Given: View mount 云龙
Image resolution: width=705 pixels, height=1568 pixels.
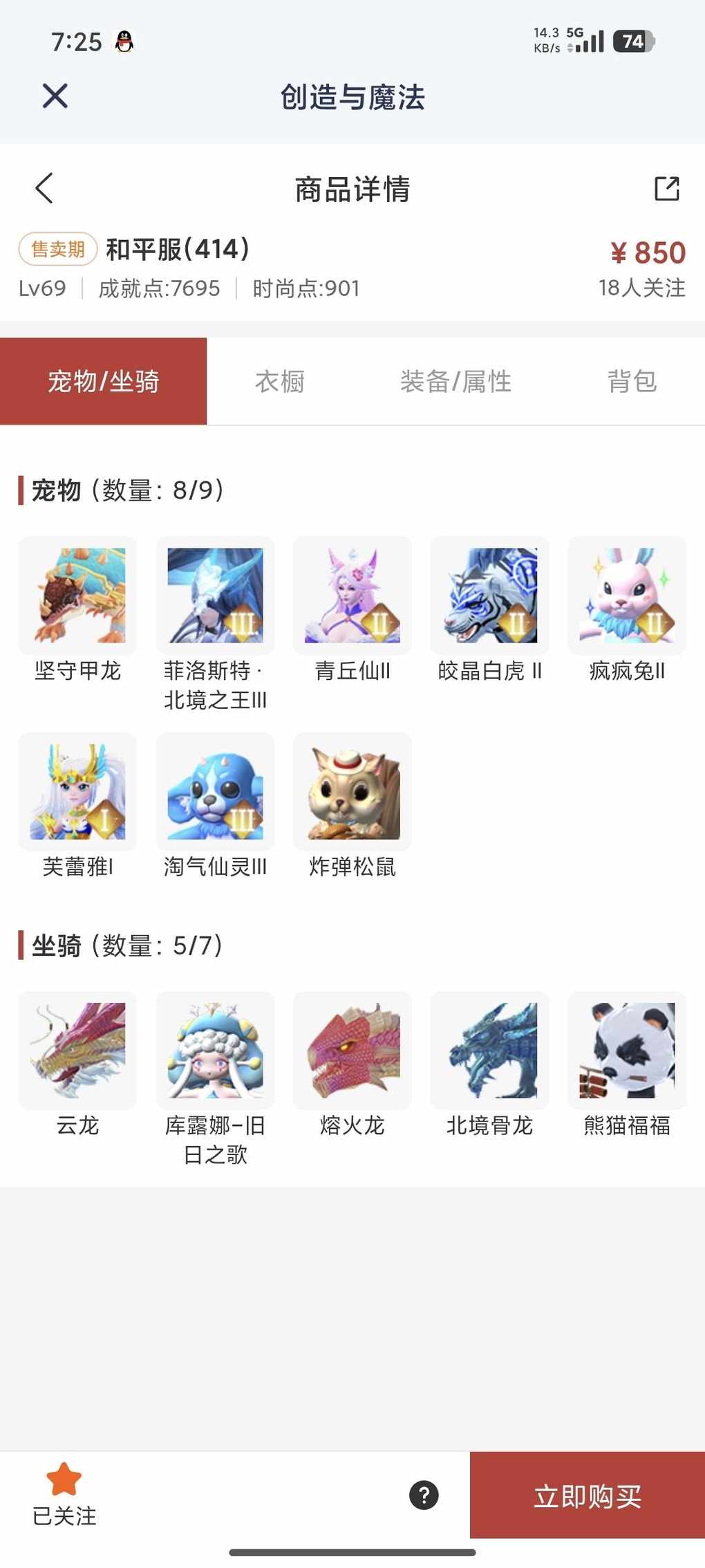Looking at the screenshot, I should pos(77,1051).
